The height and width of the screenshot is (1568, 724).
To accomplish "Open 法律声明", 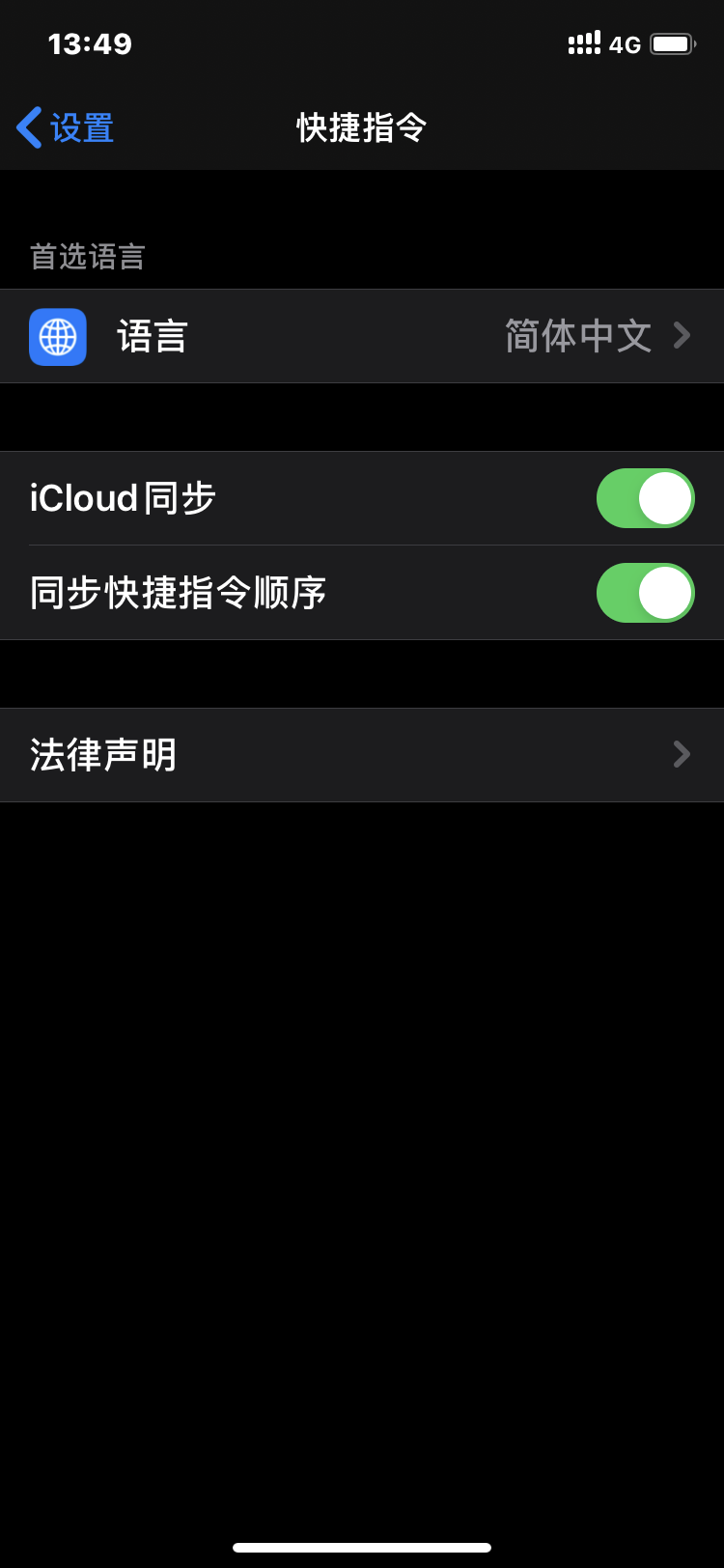I will click(362, 755).
